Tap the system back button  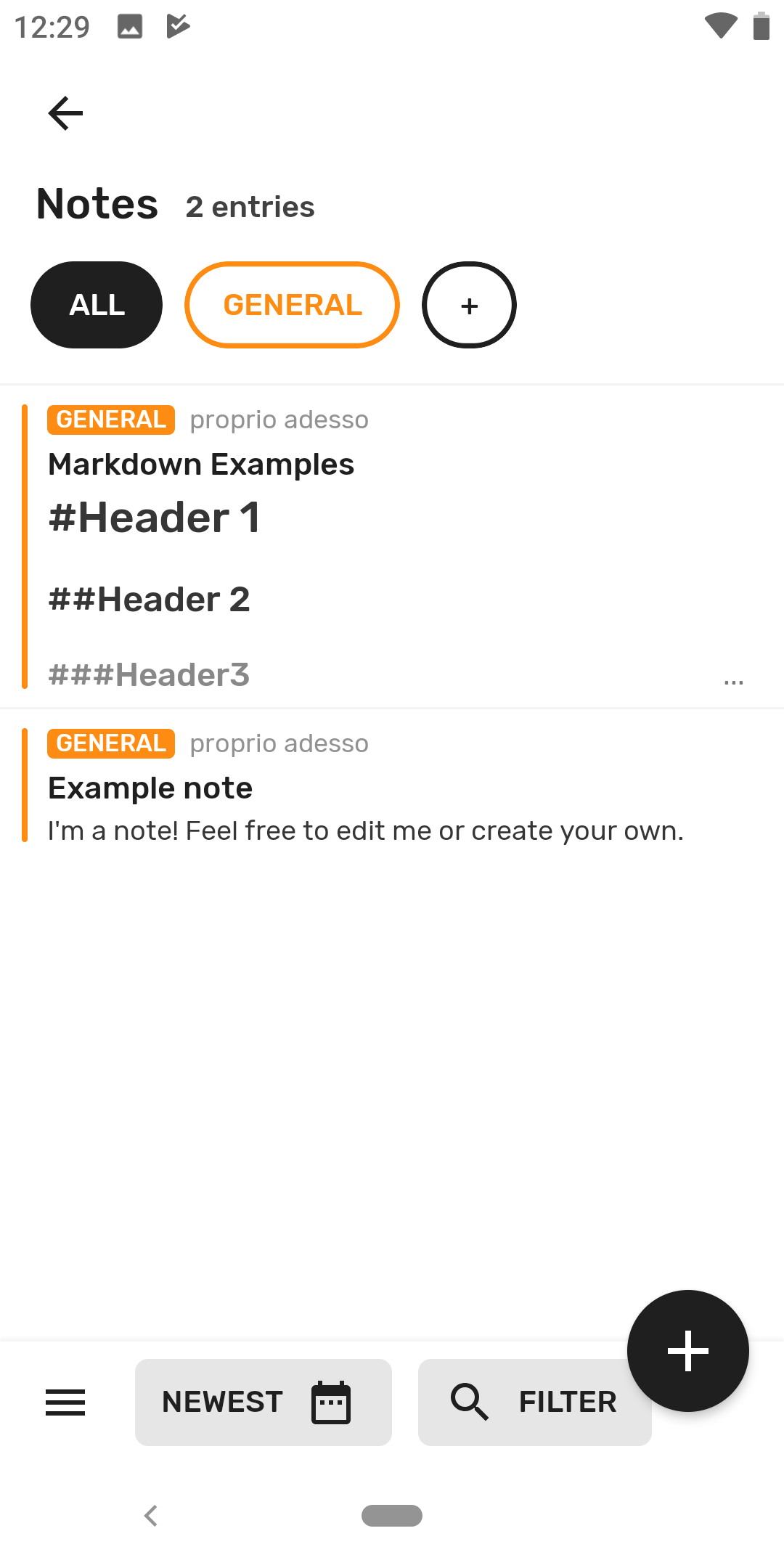click(151, 1516)
